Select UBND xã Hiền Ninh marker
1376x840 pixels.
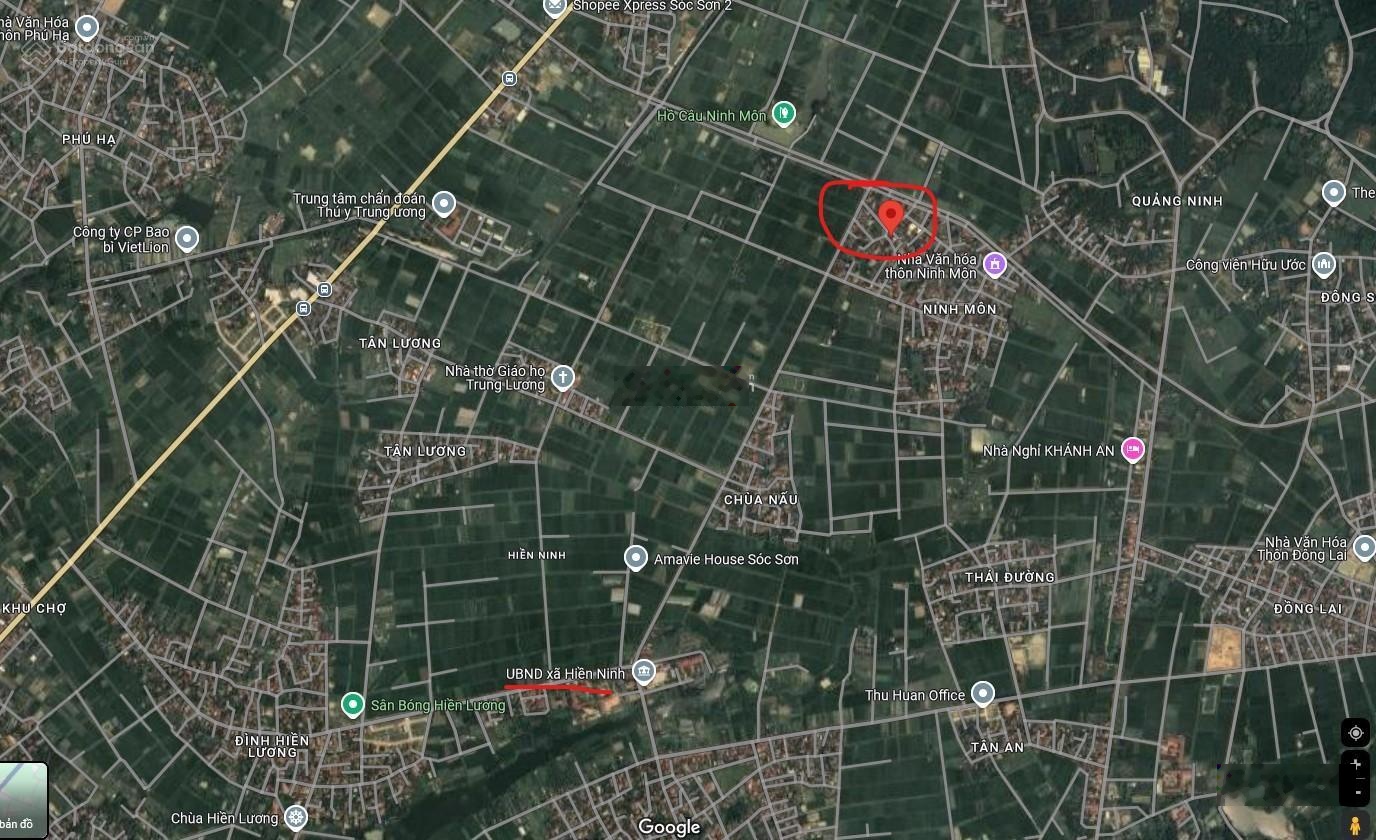coord(644,671)
